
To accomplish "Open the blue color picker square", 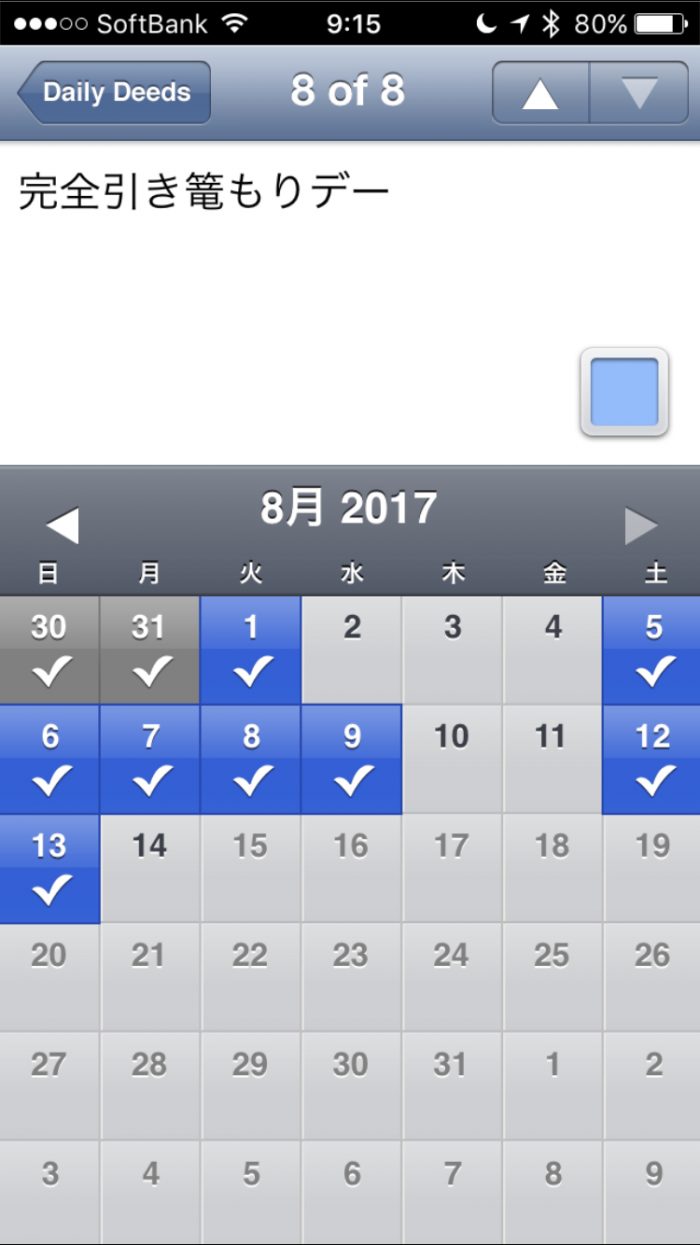I will pyautogui.click(x=624, y=392).
